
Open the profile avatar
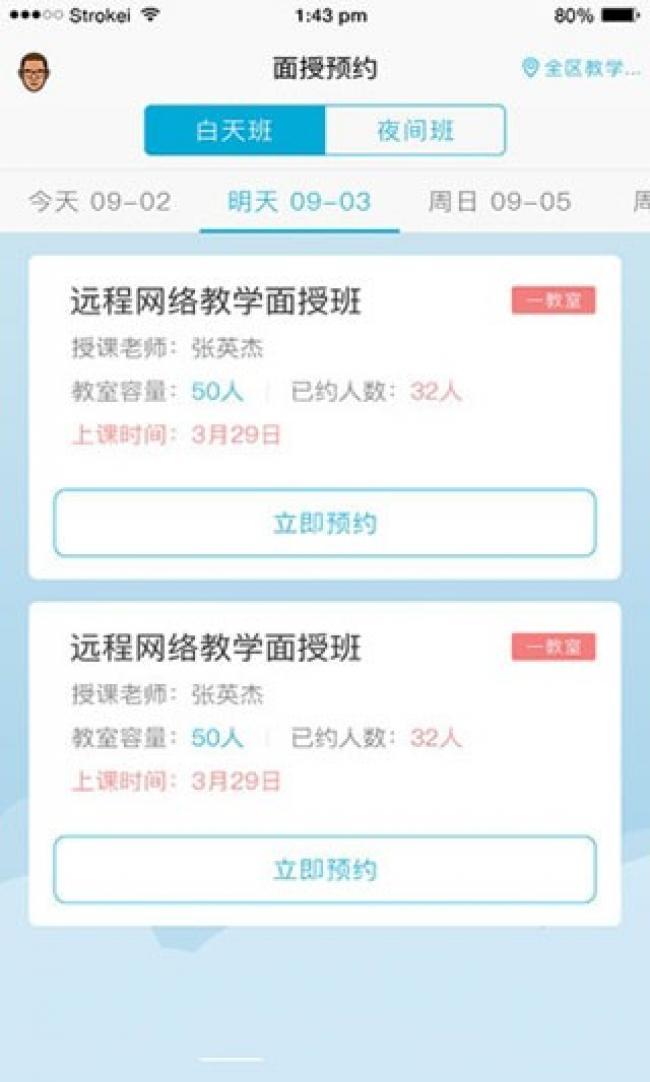click(35, 71)
